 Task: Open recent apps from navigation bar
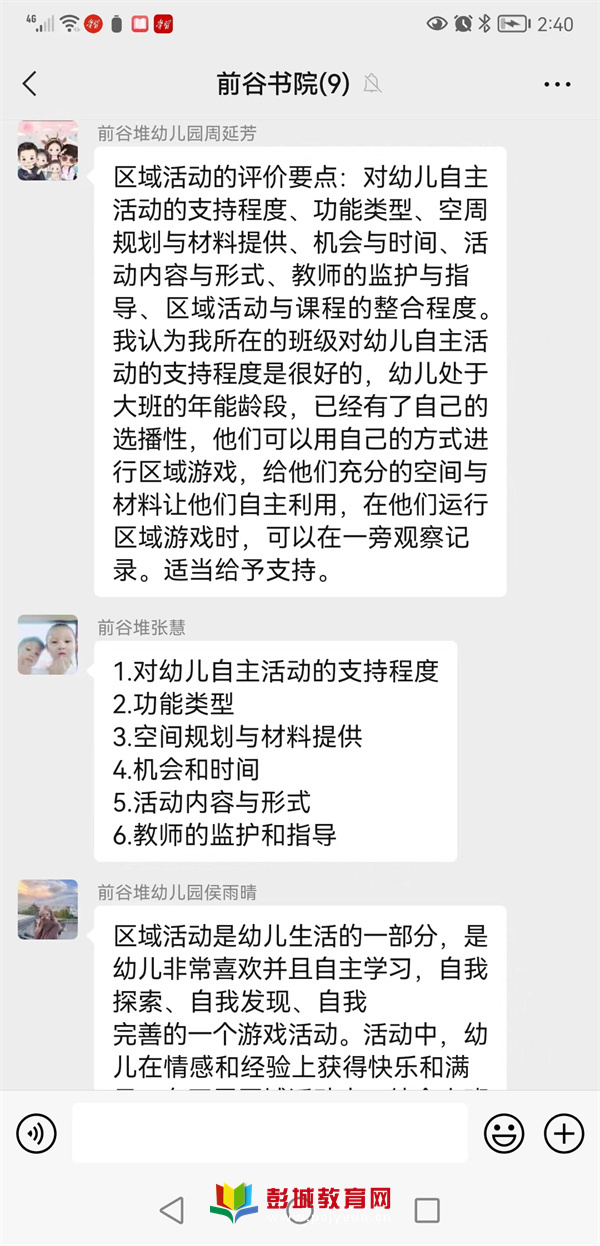[x=427, y=1210]
